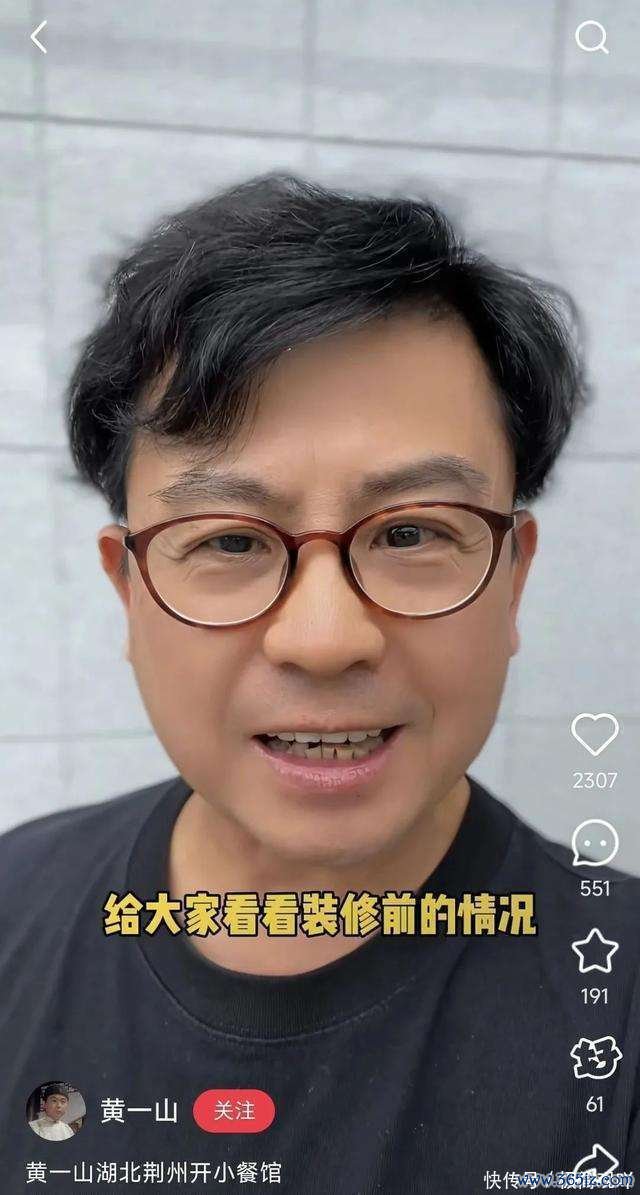
Task: Share this video with the arrow icon
Action: (x=597, y=1162)
